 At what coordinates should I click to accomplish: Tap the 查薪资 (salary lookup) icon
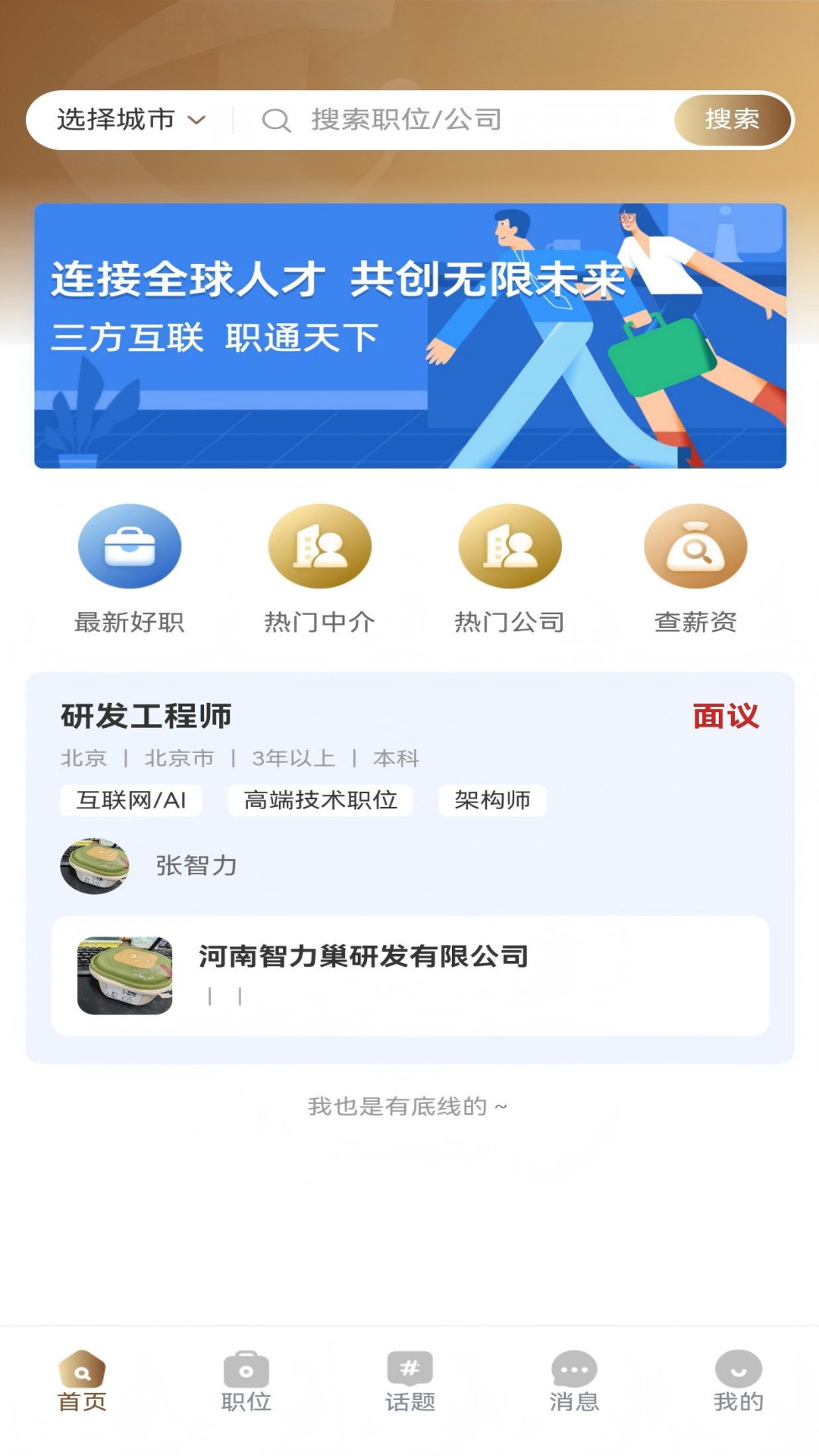click(695, 546)
